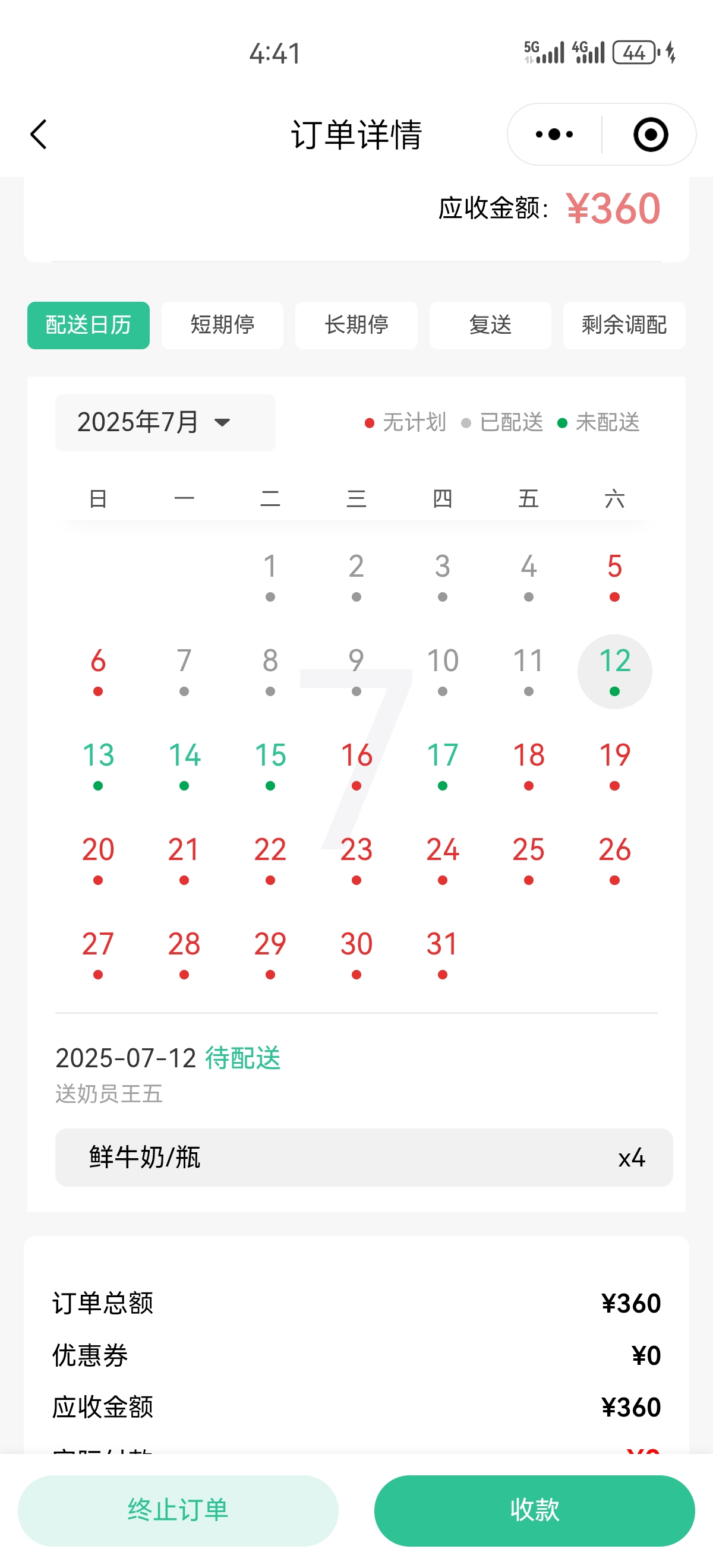The width and height of the screenshot is (713, 1568).
Task: Switch to the 剩余调配 tab
Action: click(x=624, y=325)
